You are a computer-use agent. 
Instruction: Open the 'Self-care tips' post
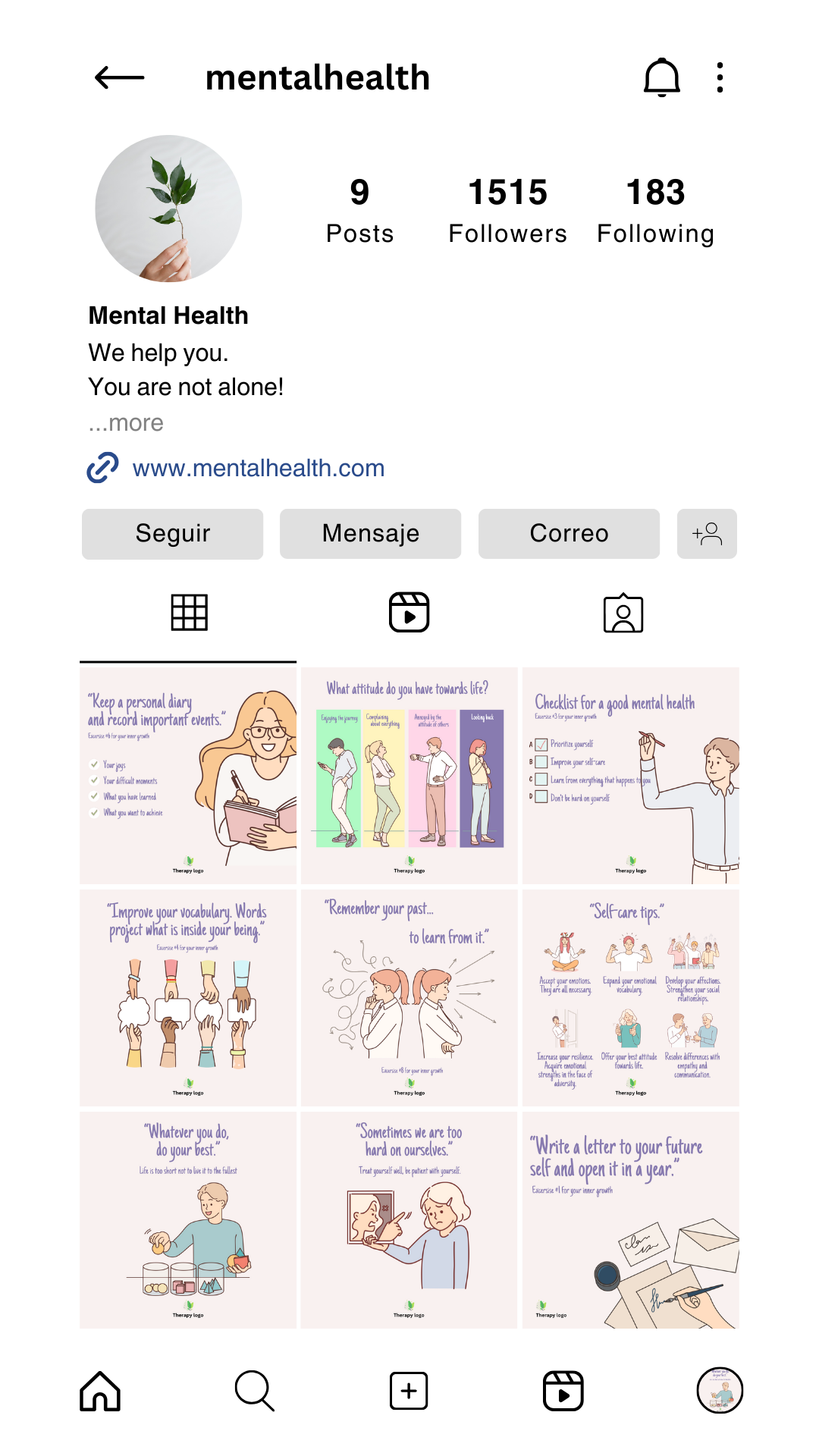pos(631,998)
